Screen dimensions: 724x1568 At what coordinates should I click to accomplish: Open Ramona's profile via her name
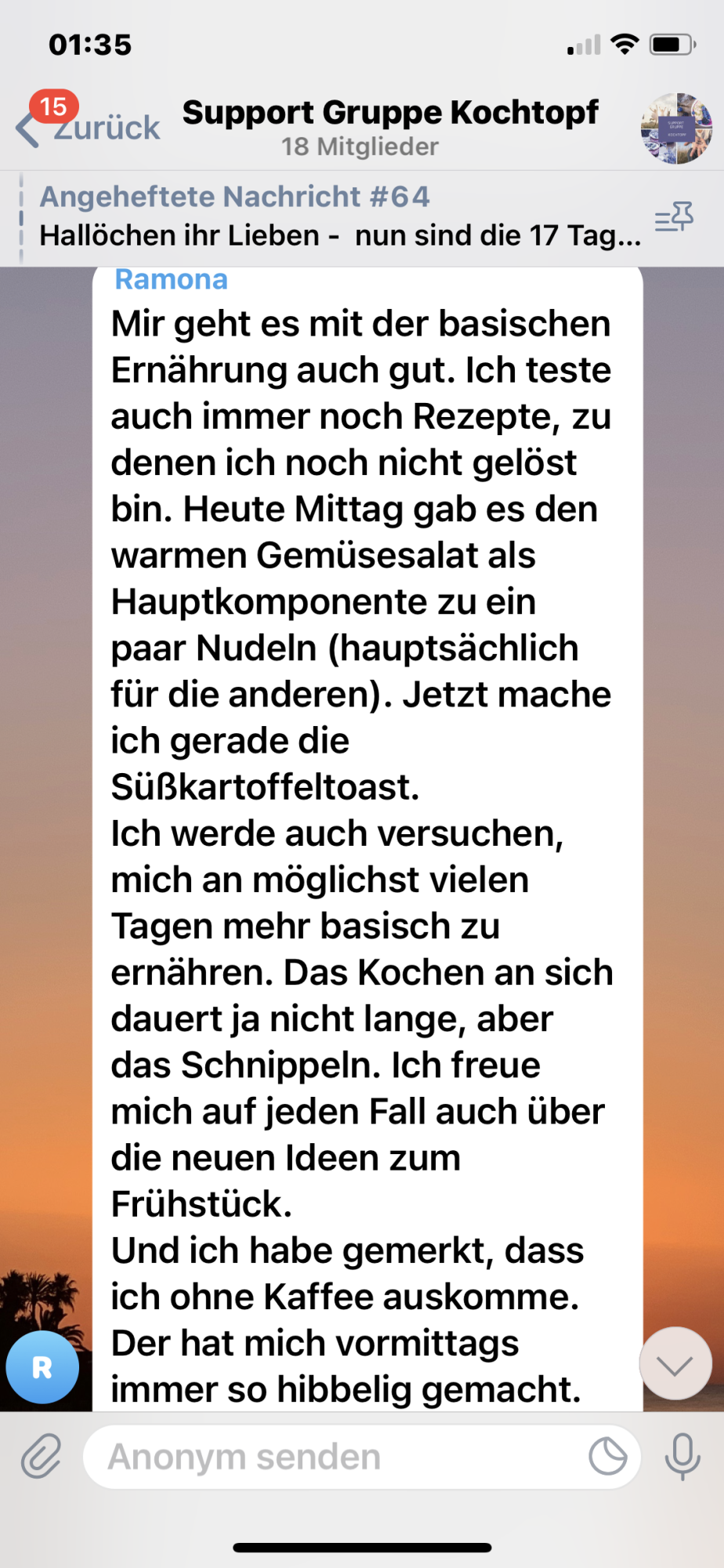point(171,280)
